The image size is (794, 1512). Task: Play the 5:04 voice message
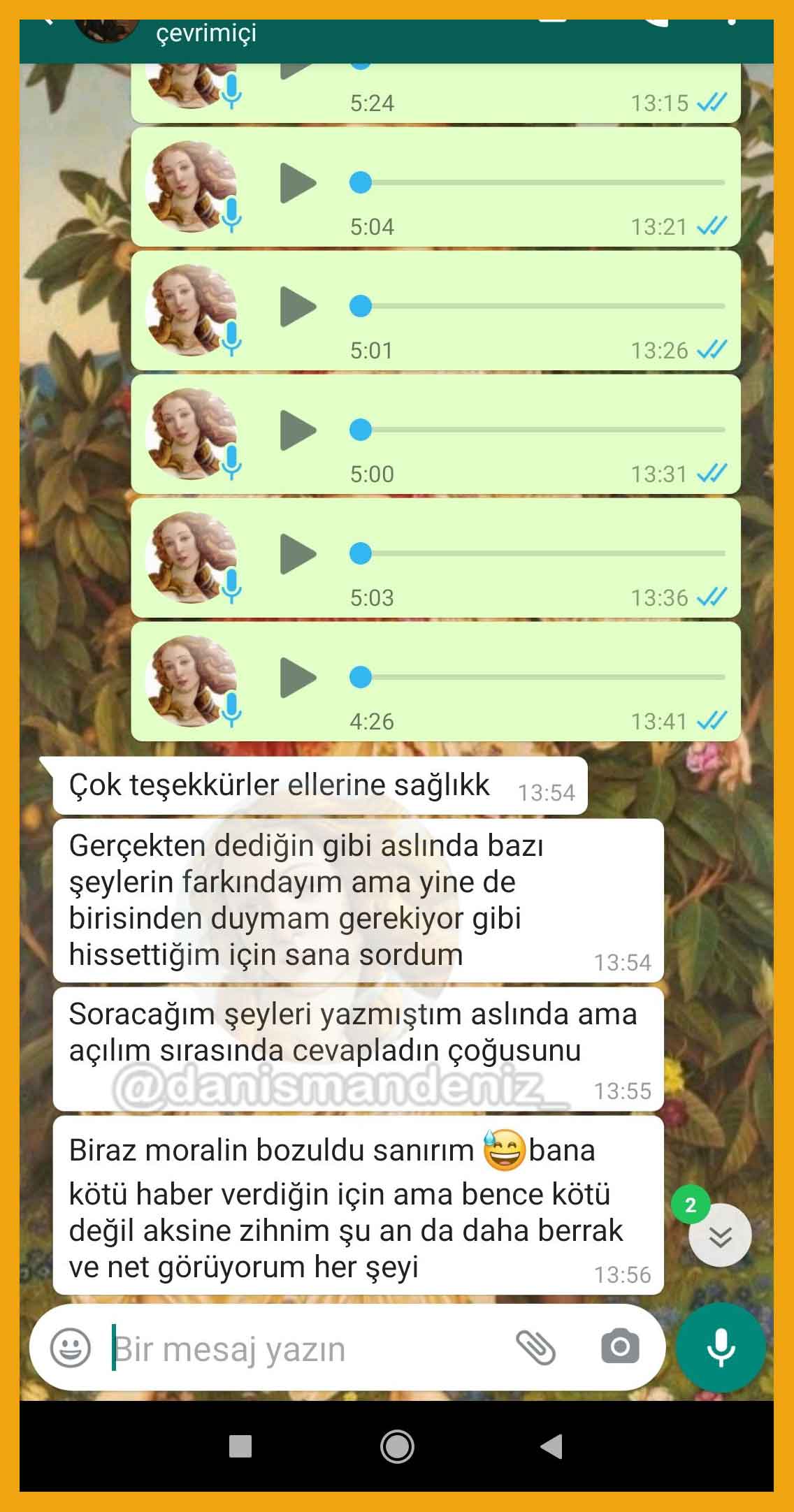point(298,183)
